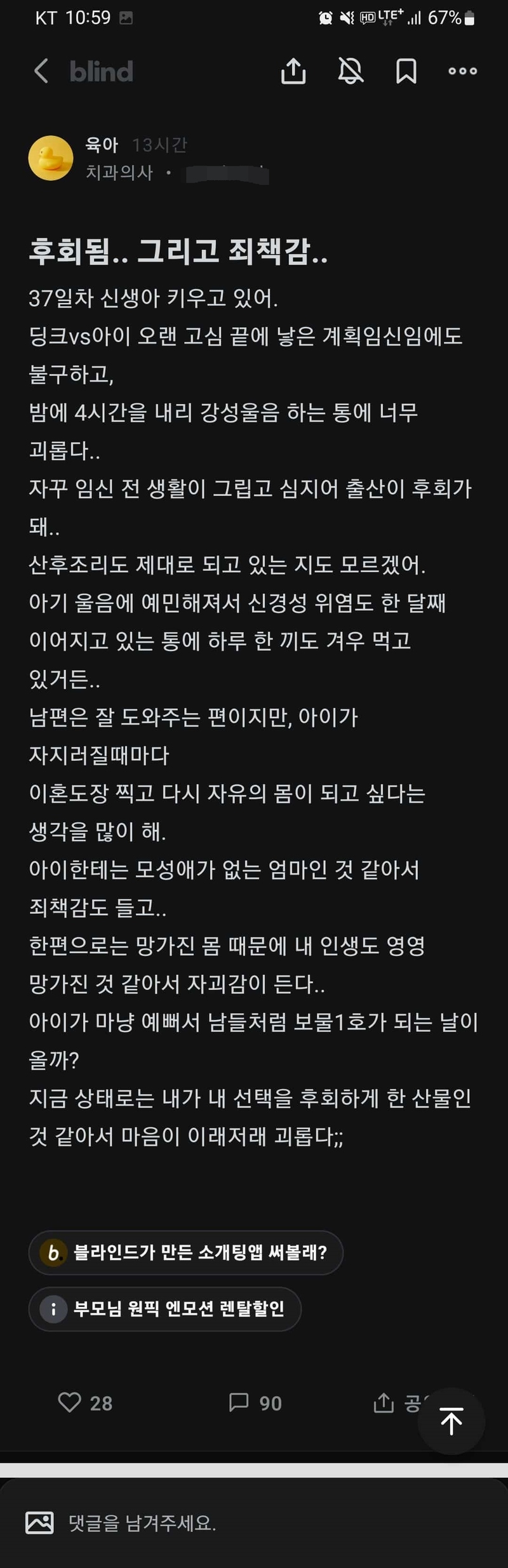Open the author's duck profile avatar
The height and width of the screenshot is (1568, 508).
(51, 158)
